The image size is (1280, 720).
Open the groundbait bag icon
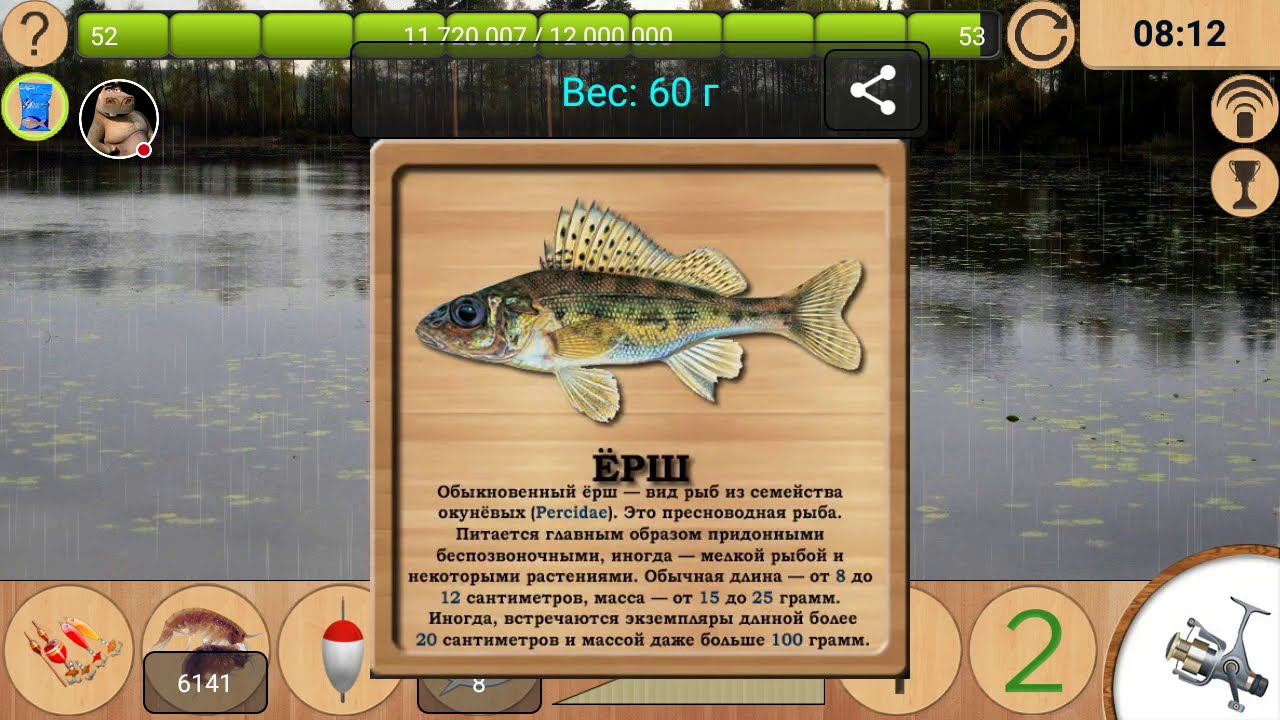tap(35, 106)
